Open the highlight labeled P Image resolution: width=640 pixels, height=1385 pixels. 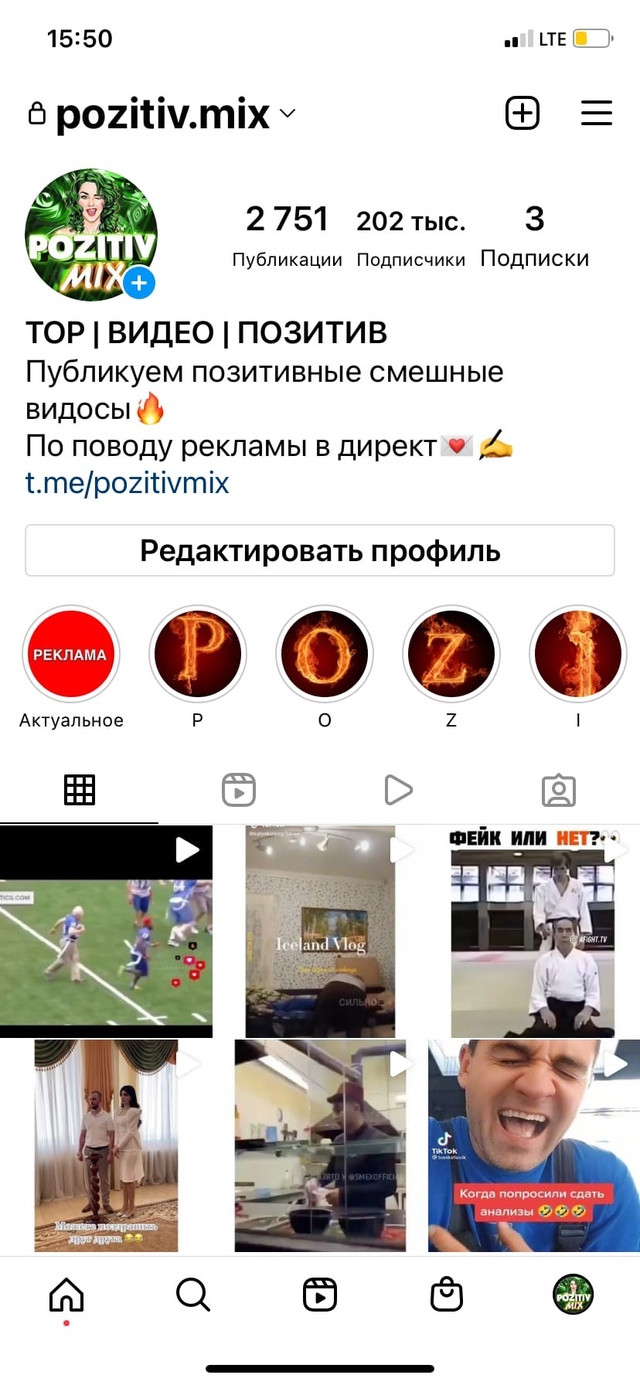pyautogui.click(x=197, y=654)
